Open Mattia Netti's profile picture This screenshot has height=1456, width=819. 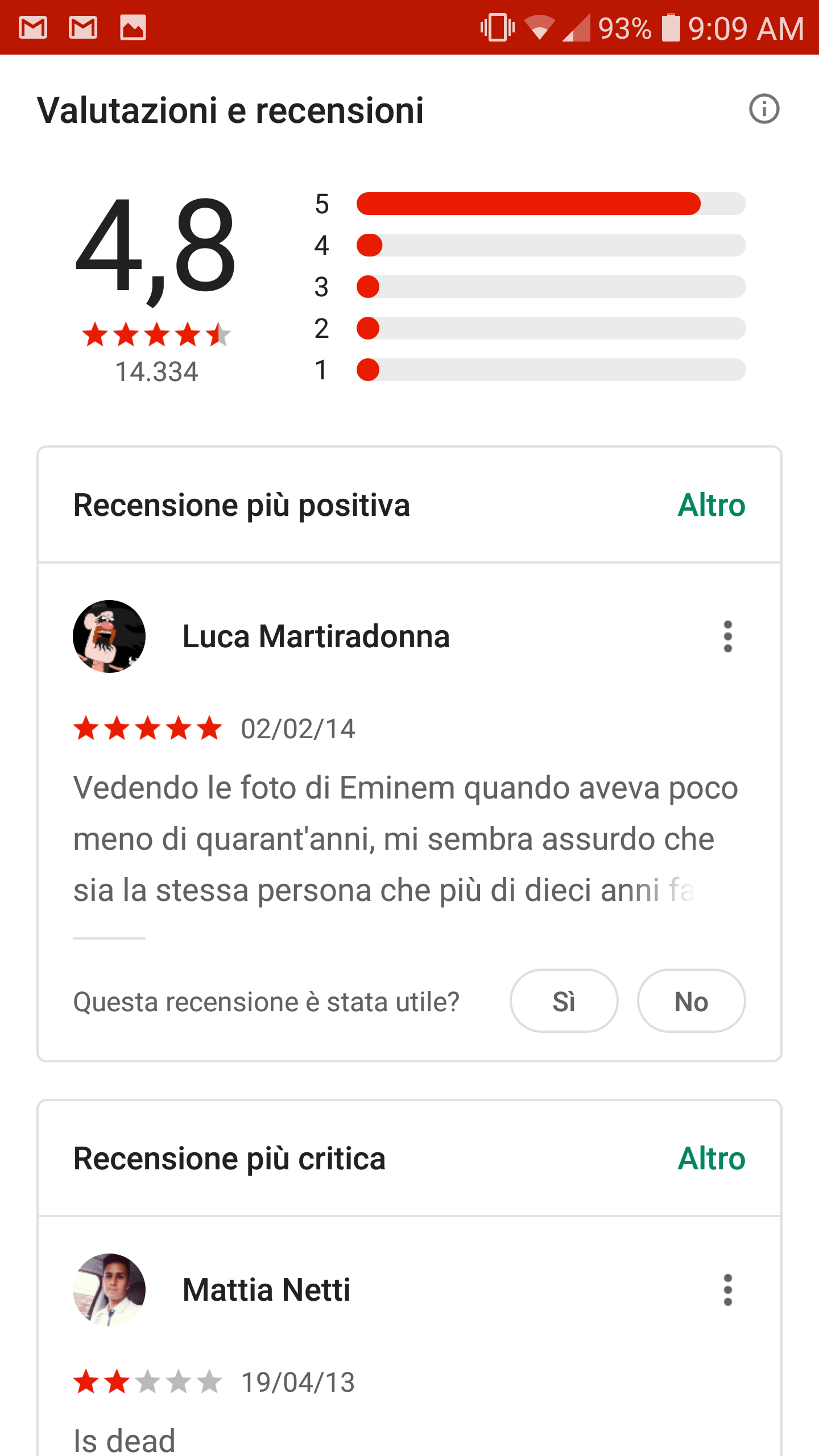coord(109,1290)
